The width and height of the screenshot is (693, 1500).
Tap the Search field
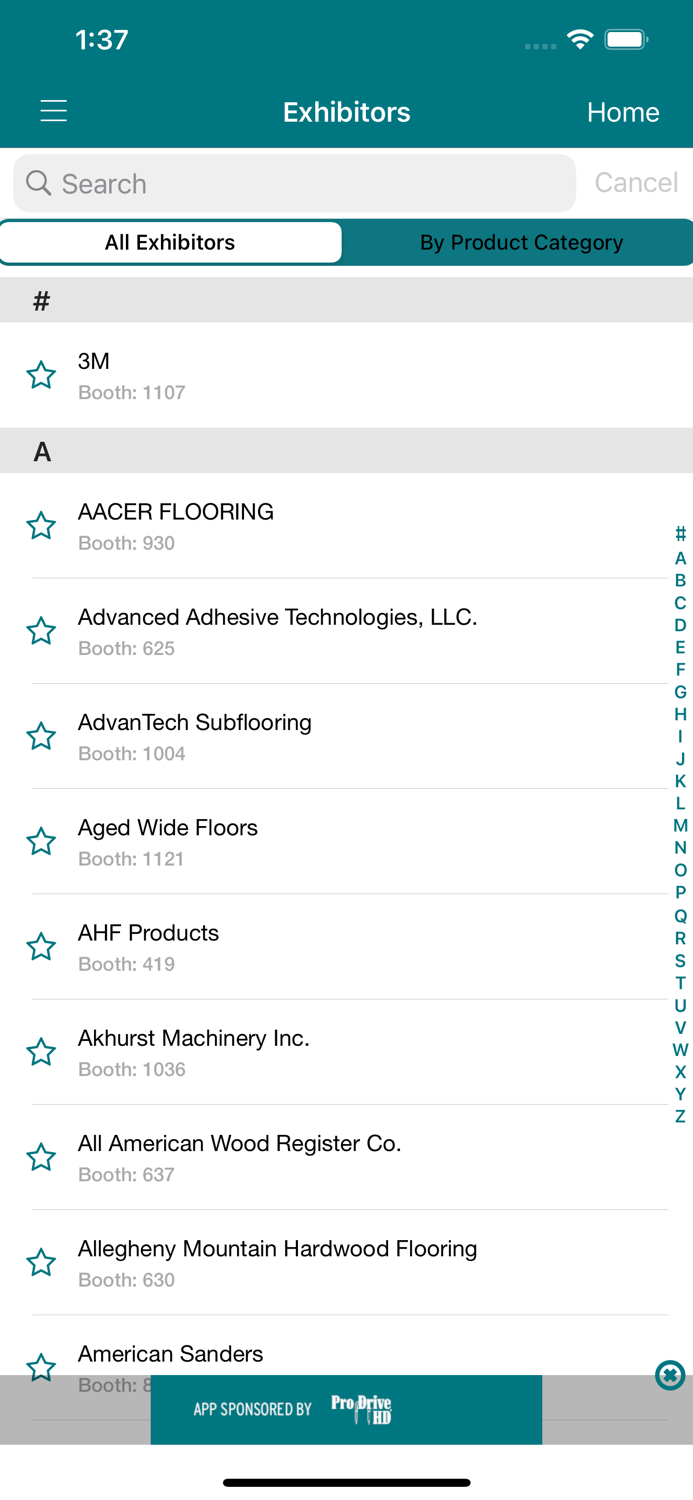294,183
